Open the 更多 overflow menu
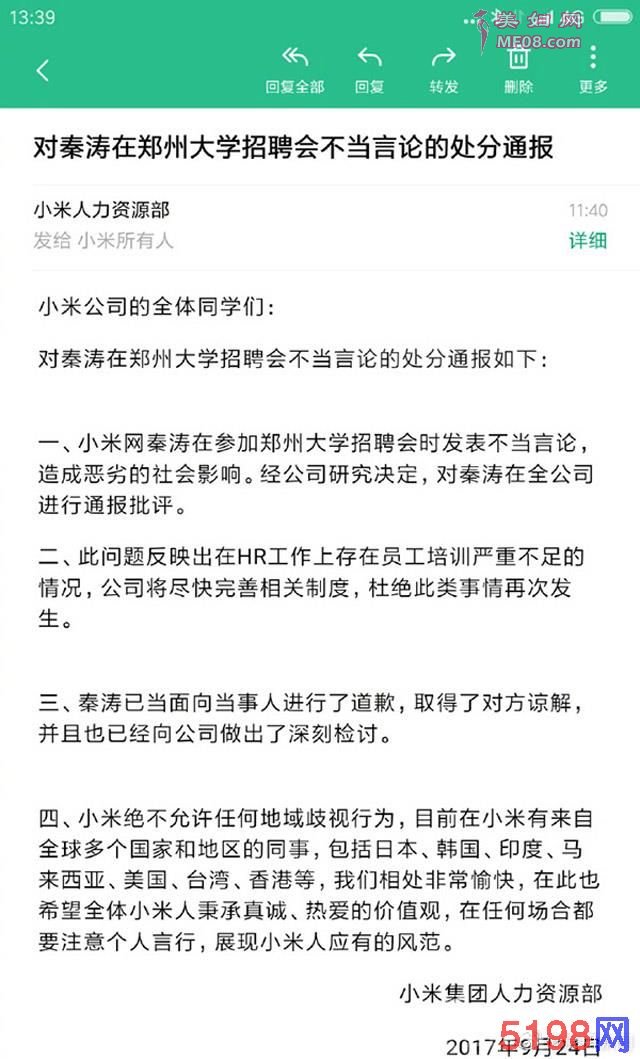 593,68
